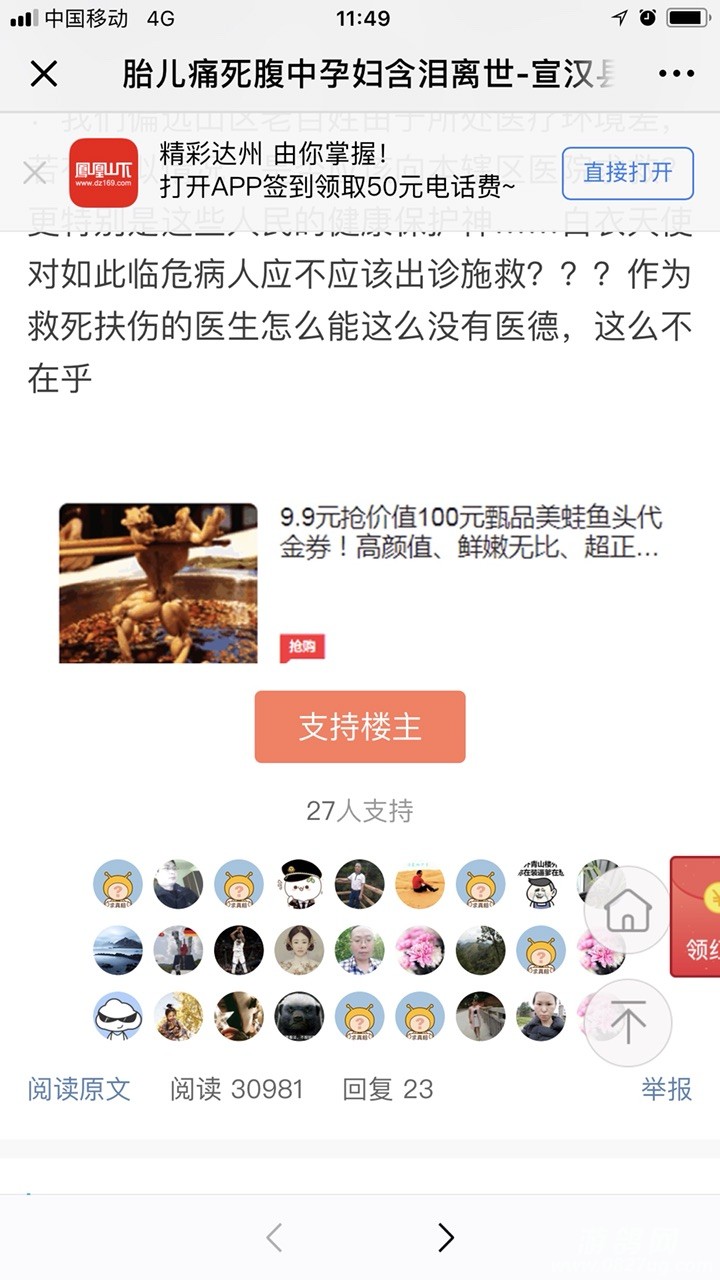The height and width of the screenshot is (1280, 720).
Task: Go to home via floating house icon
Action: point(628,910)
